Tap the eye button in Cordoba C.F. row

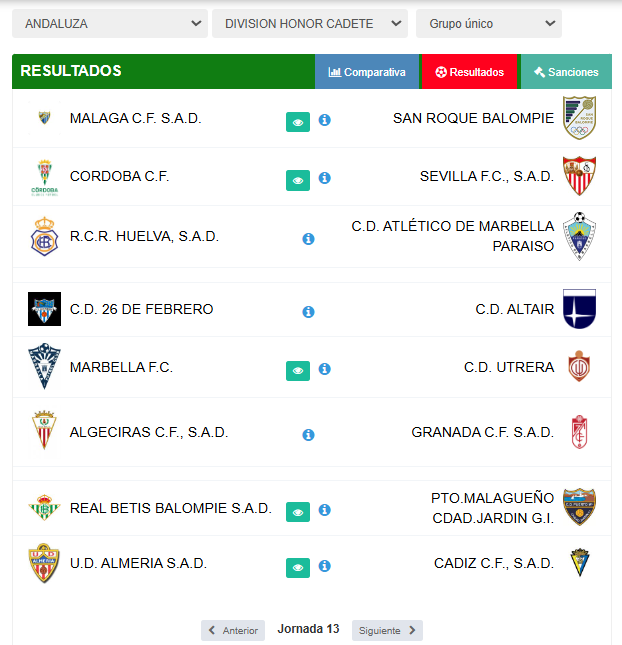click(298, 180)
